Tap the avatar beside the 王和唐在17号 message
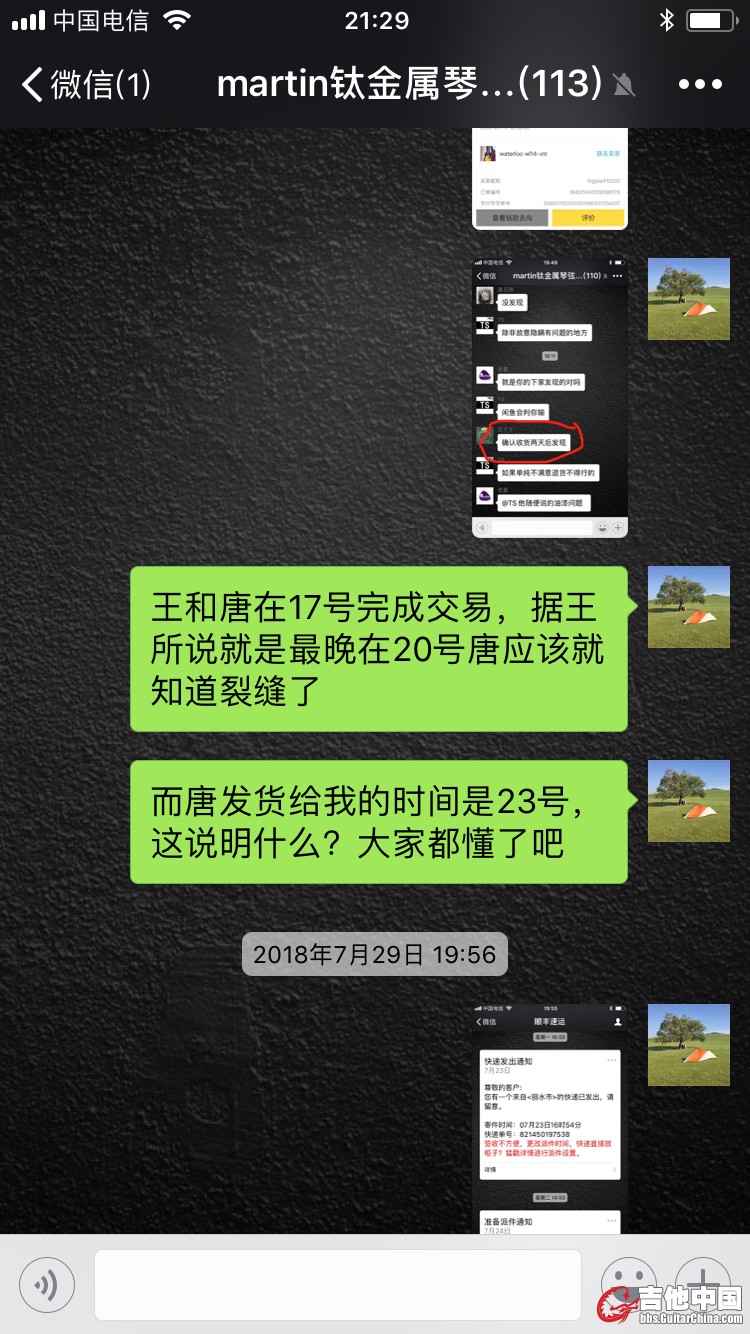The image size is (750, 1334). [688, 607]
